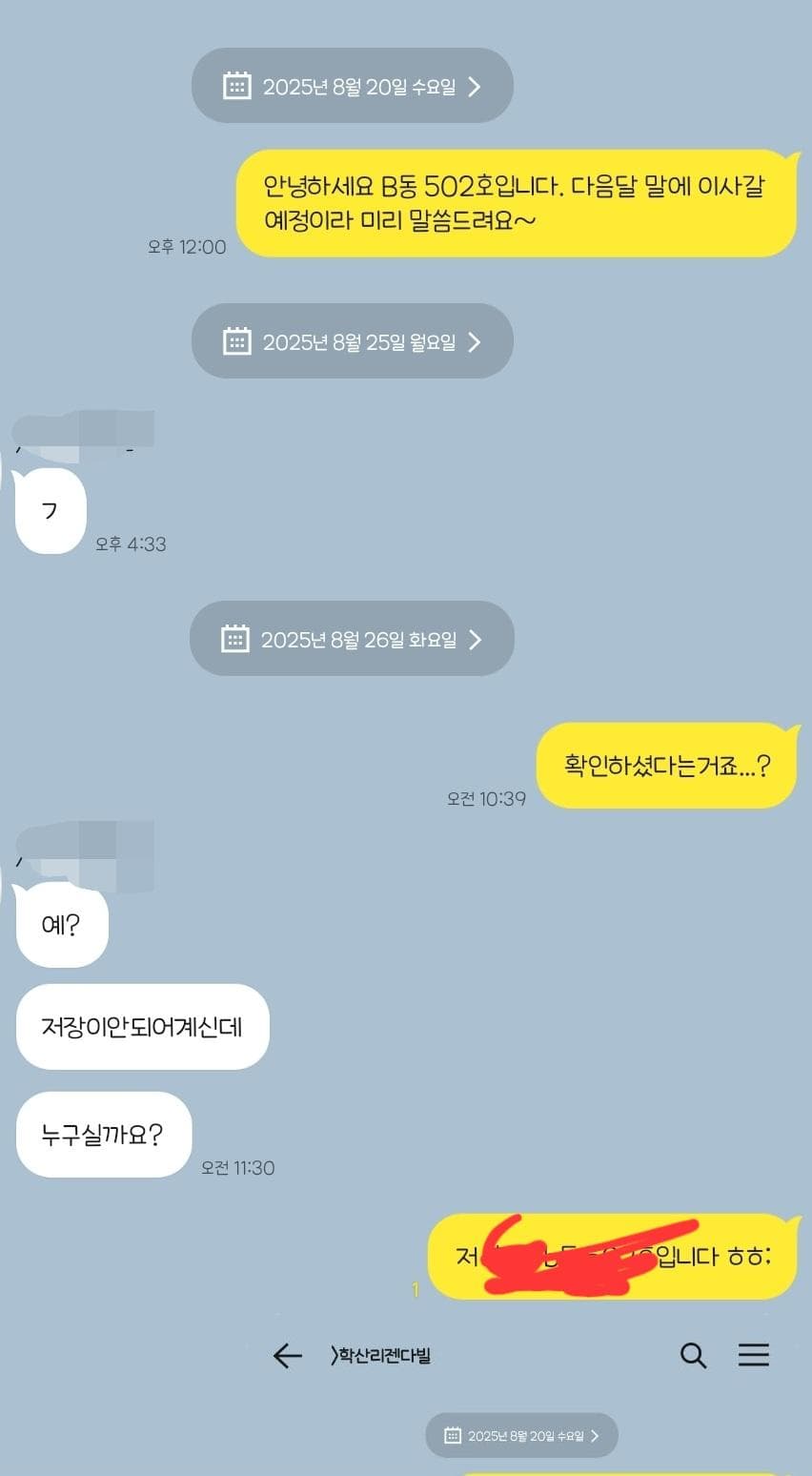The image size is (812, 1476).
Task: Tap the 2025년 8월 26일 화요일 date chip
Action: (353, 639)
